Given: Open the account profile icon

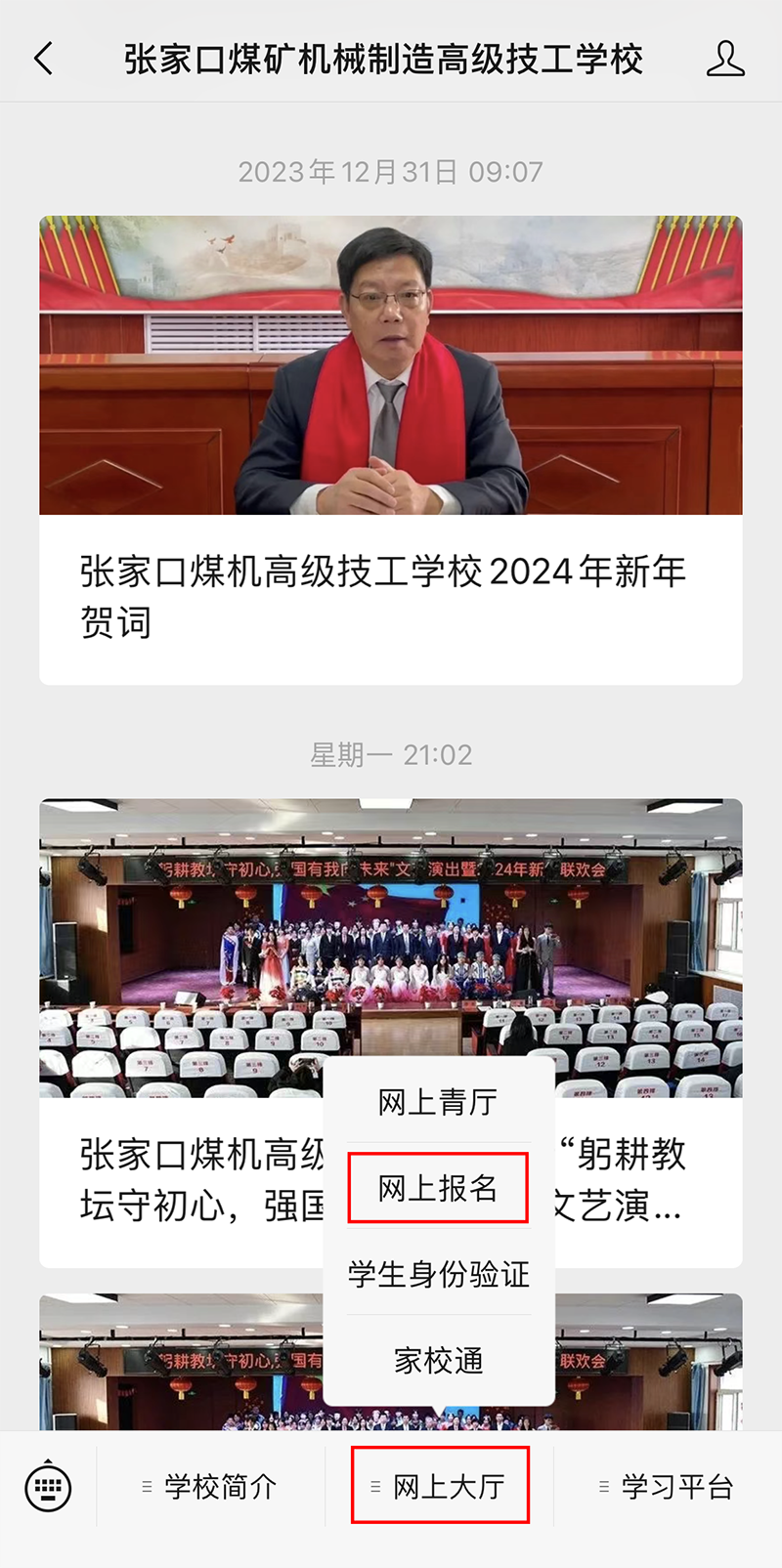Looking at the screenshot, I should click(x=725, y=59).
